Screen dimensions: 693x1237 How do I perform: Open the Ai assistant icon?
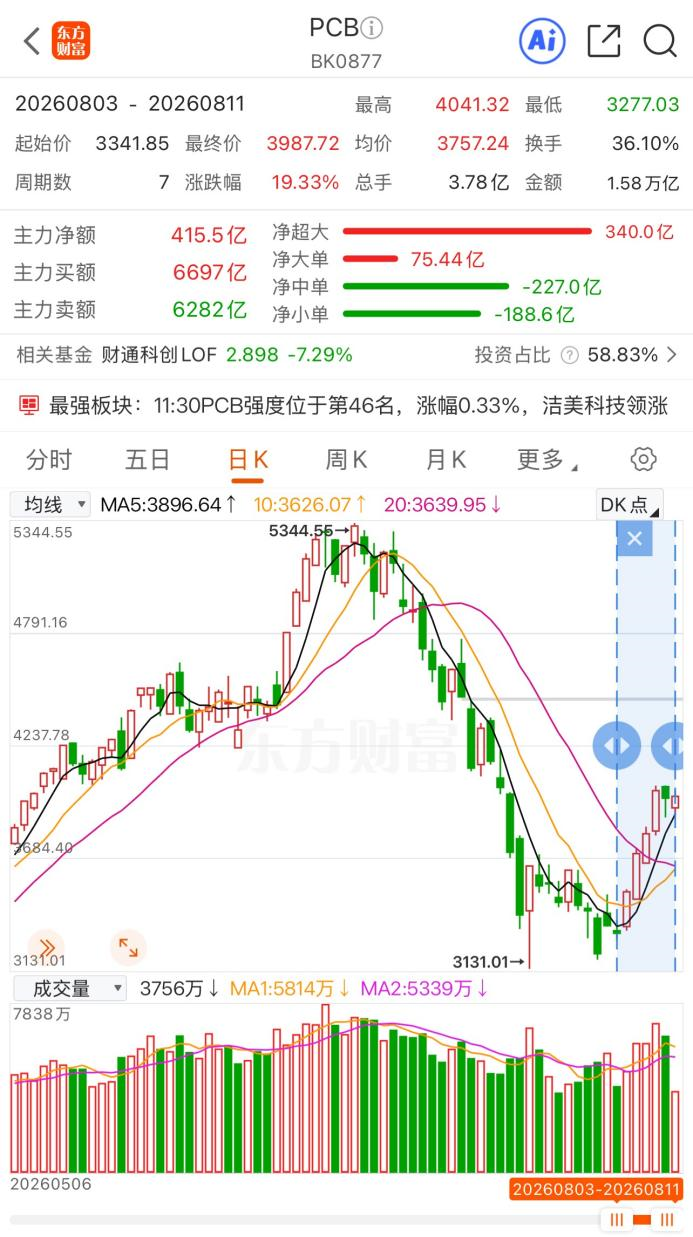click(x=542, y=41)
